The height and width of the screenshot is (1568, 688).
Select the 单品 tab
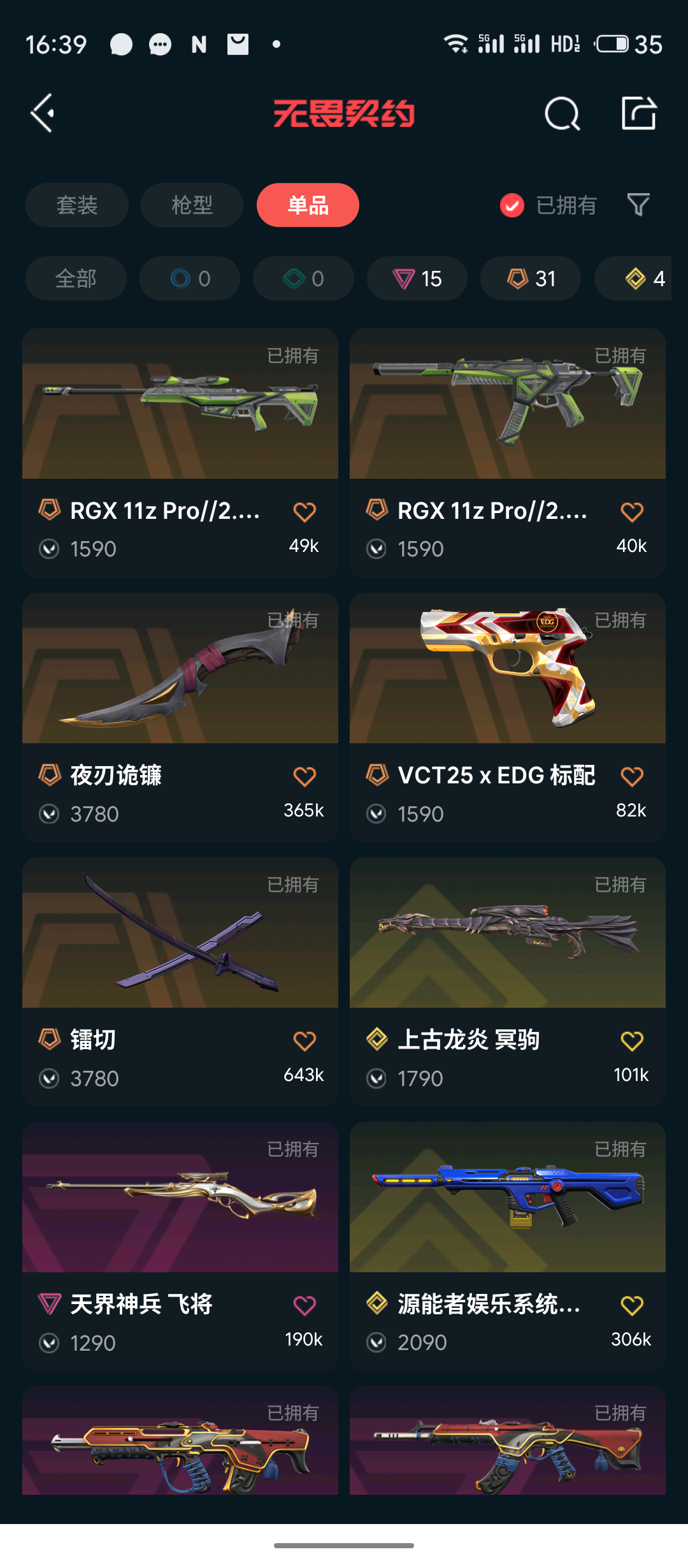tap(308, 205)
